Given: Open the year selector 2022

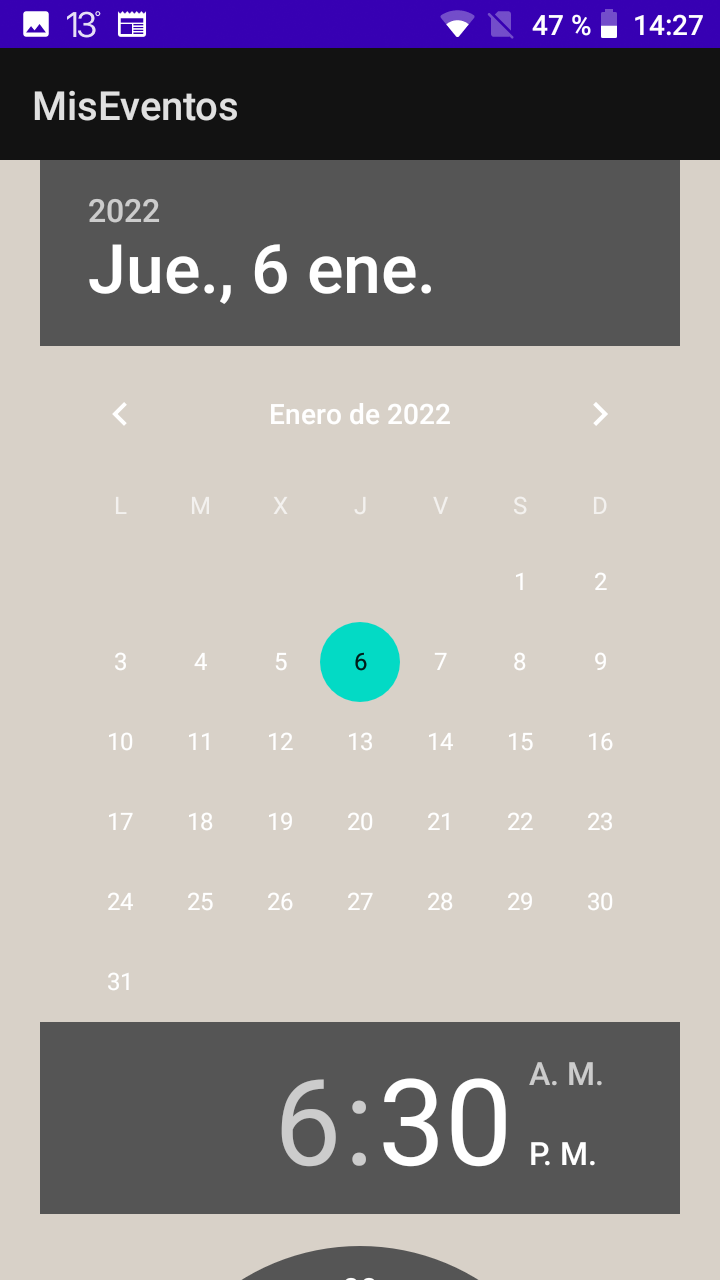Looking at the screenshot, I should pyautogui.click(x=124, y=211).
